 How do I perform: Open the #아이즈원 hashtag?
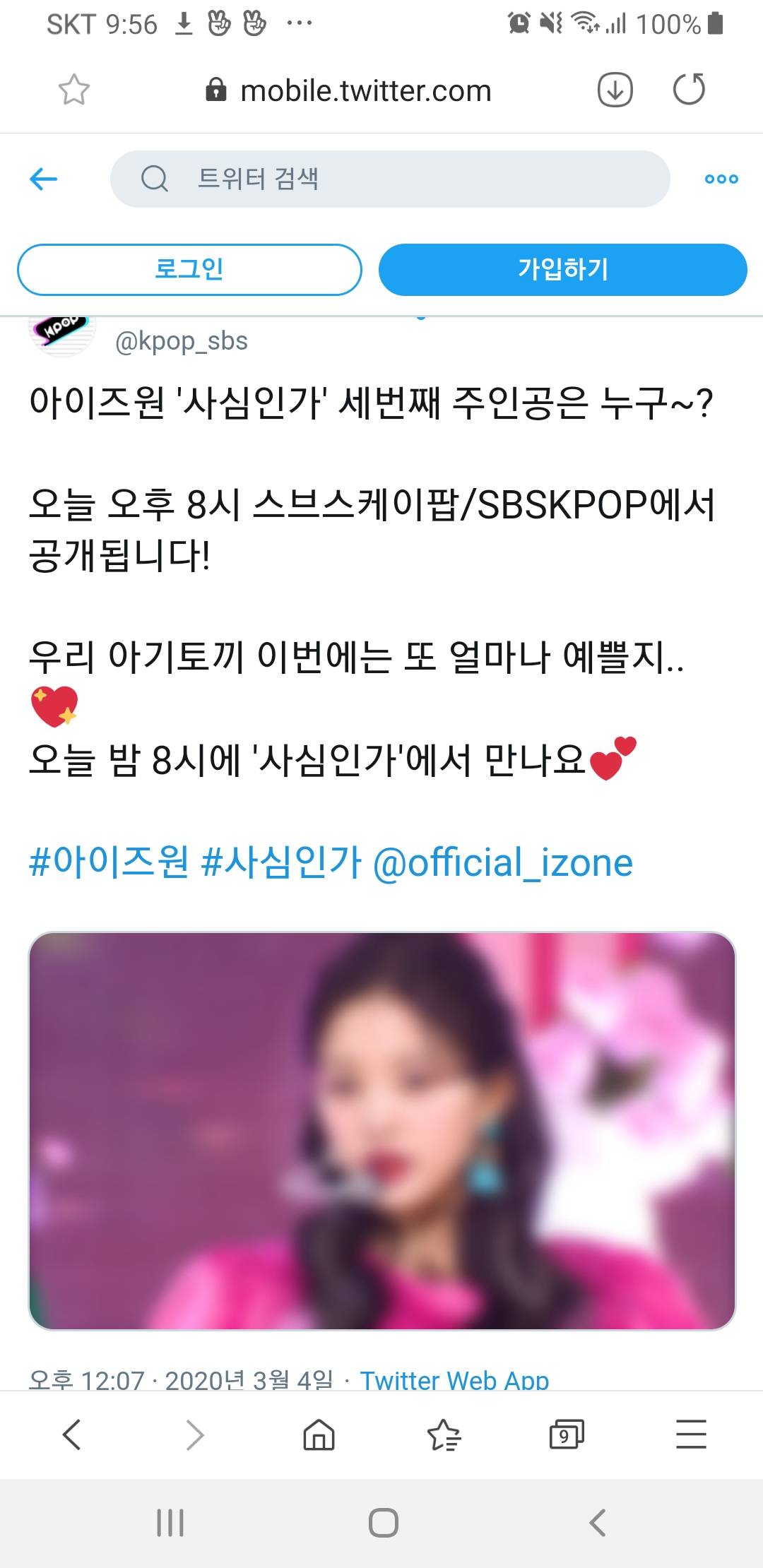coord(109,862)
